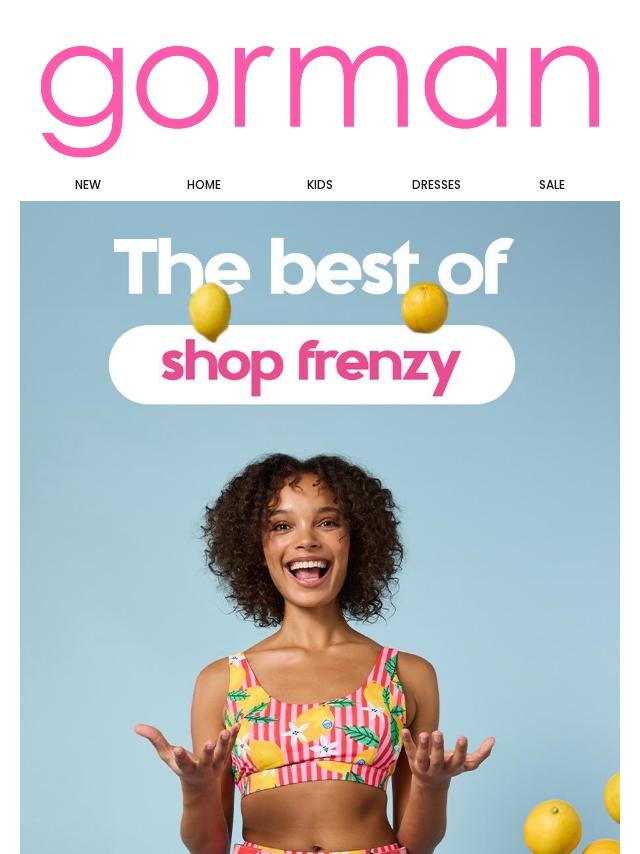
Task: View the SALE section
Action: [552, 185]
